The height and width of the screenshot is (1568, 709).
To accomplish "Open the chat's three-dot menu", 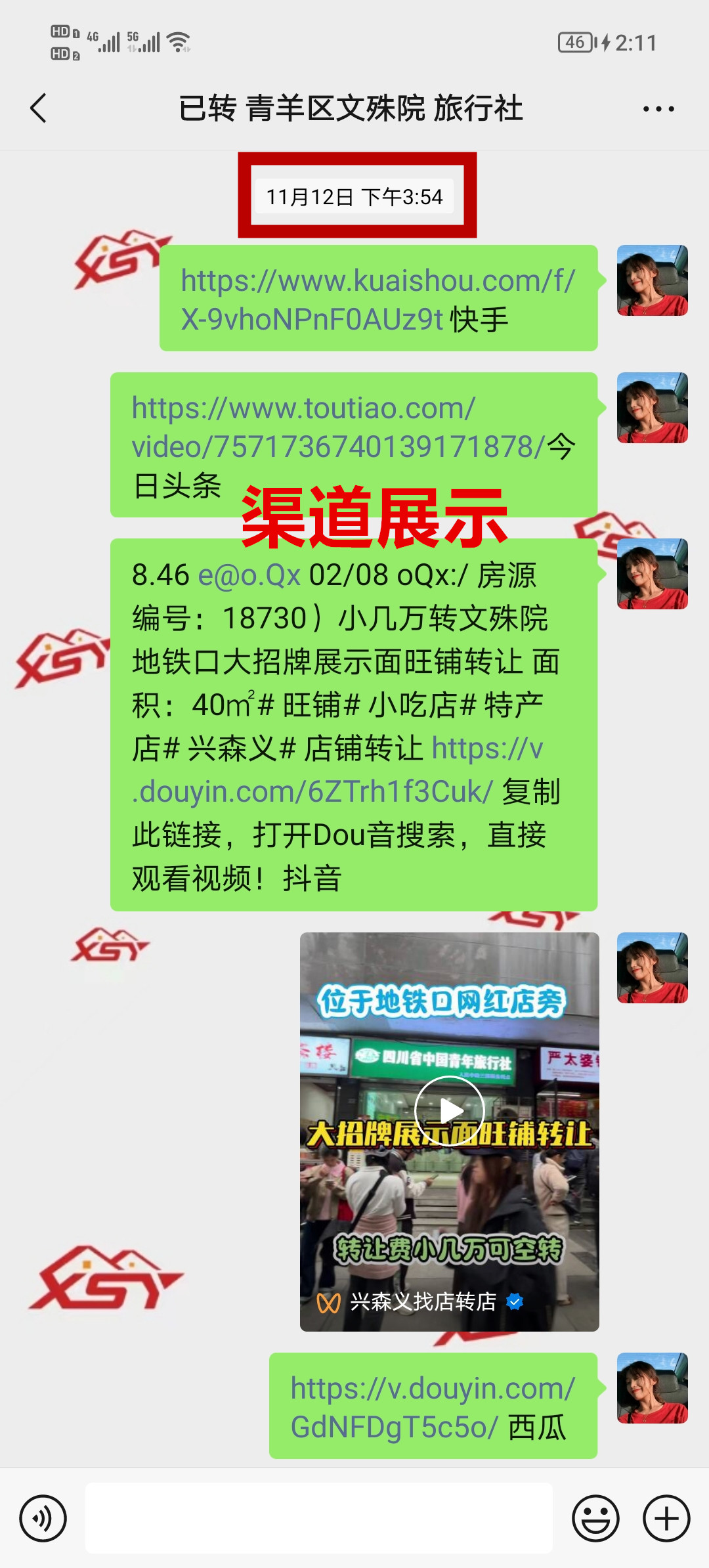I will point(658,109).
